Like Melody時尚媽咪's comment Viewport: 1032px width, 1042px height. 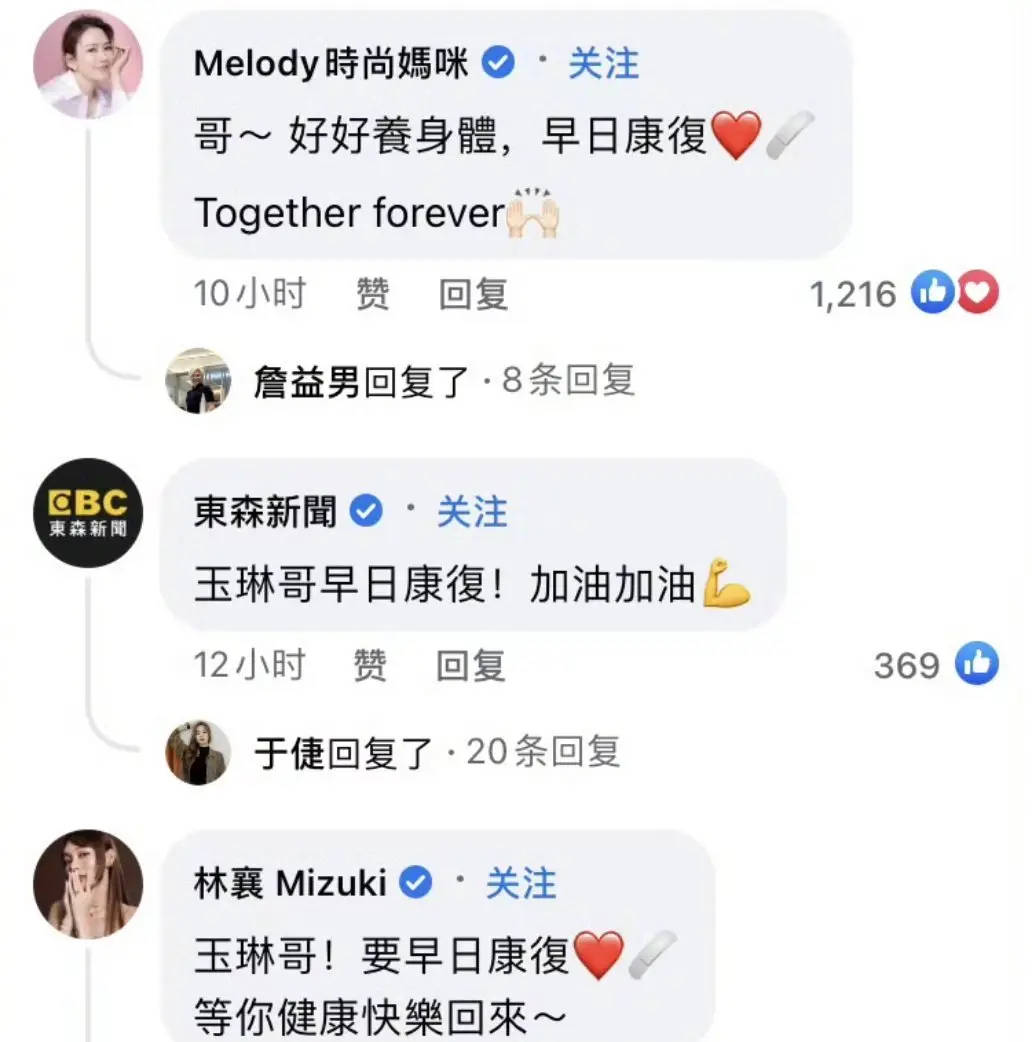pos(373,294)
